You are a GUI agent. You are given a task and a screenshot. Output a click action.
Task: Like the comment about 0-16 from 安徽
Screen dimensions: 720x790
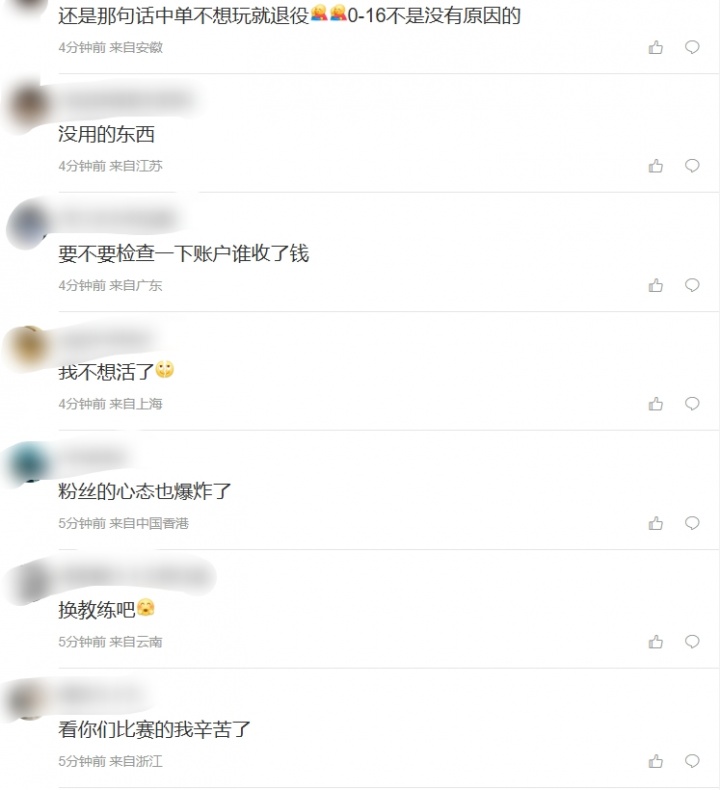pyautogui.click(x=656, y=47)
